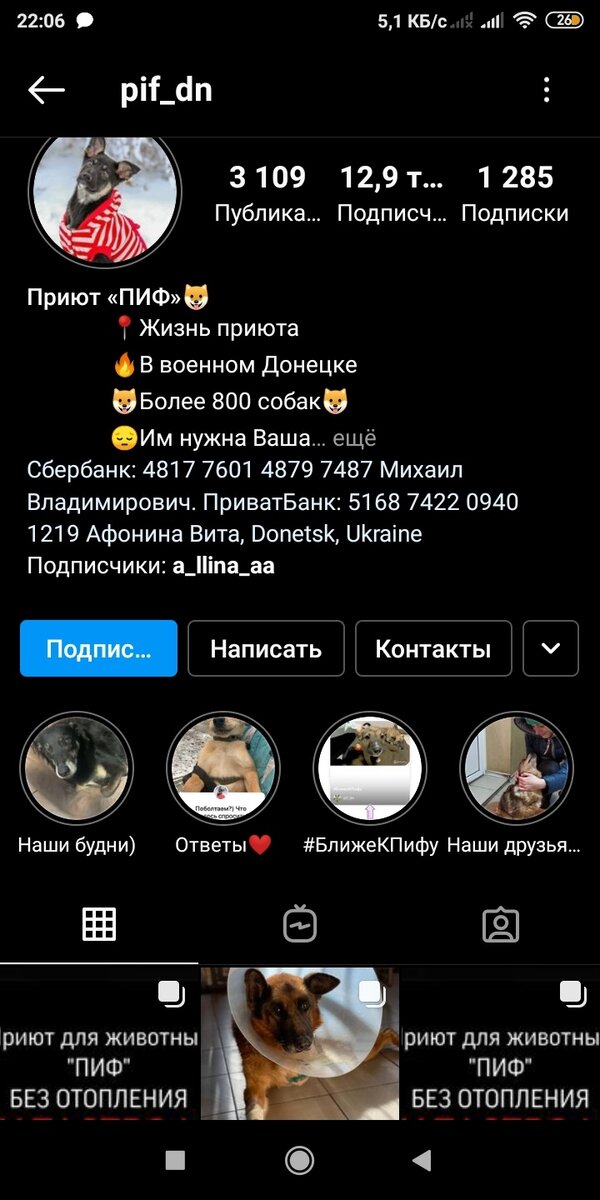
Task: Switch to the posts grid tab
Action: (99, 924)
